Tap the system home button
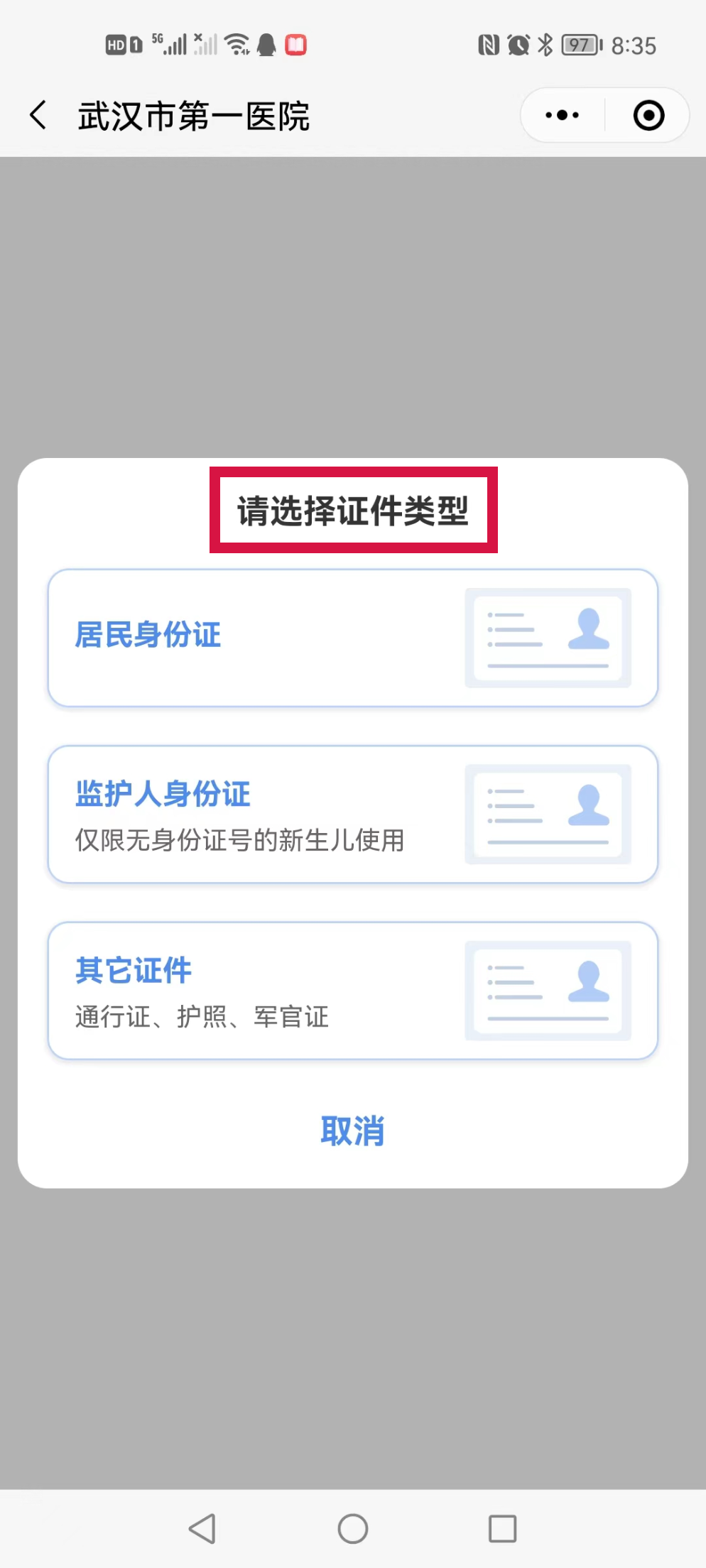This screenshot has width=706, height=1568. click(352, 1528)
